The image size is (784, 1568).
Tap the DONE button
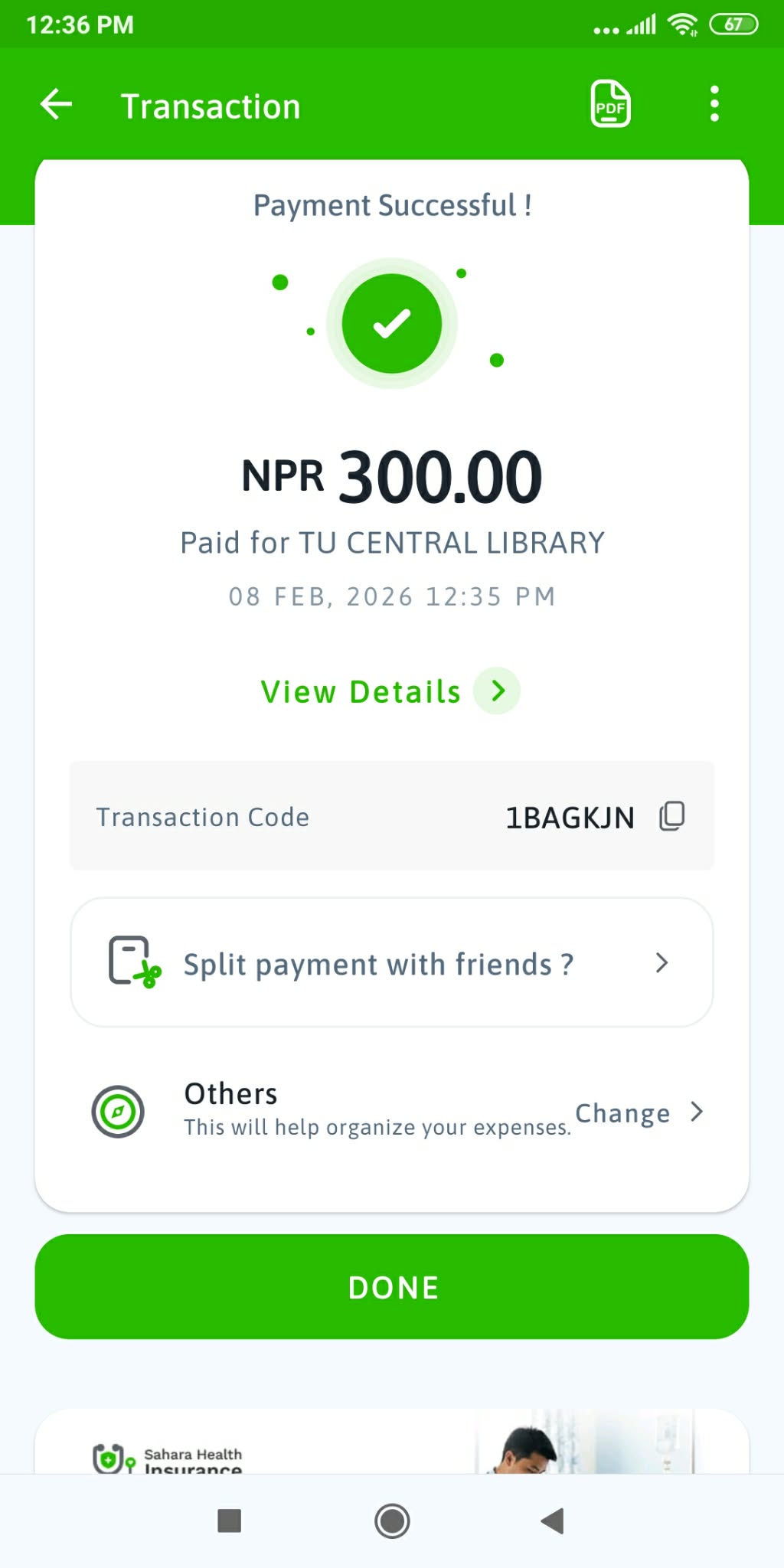[392, 1287]
